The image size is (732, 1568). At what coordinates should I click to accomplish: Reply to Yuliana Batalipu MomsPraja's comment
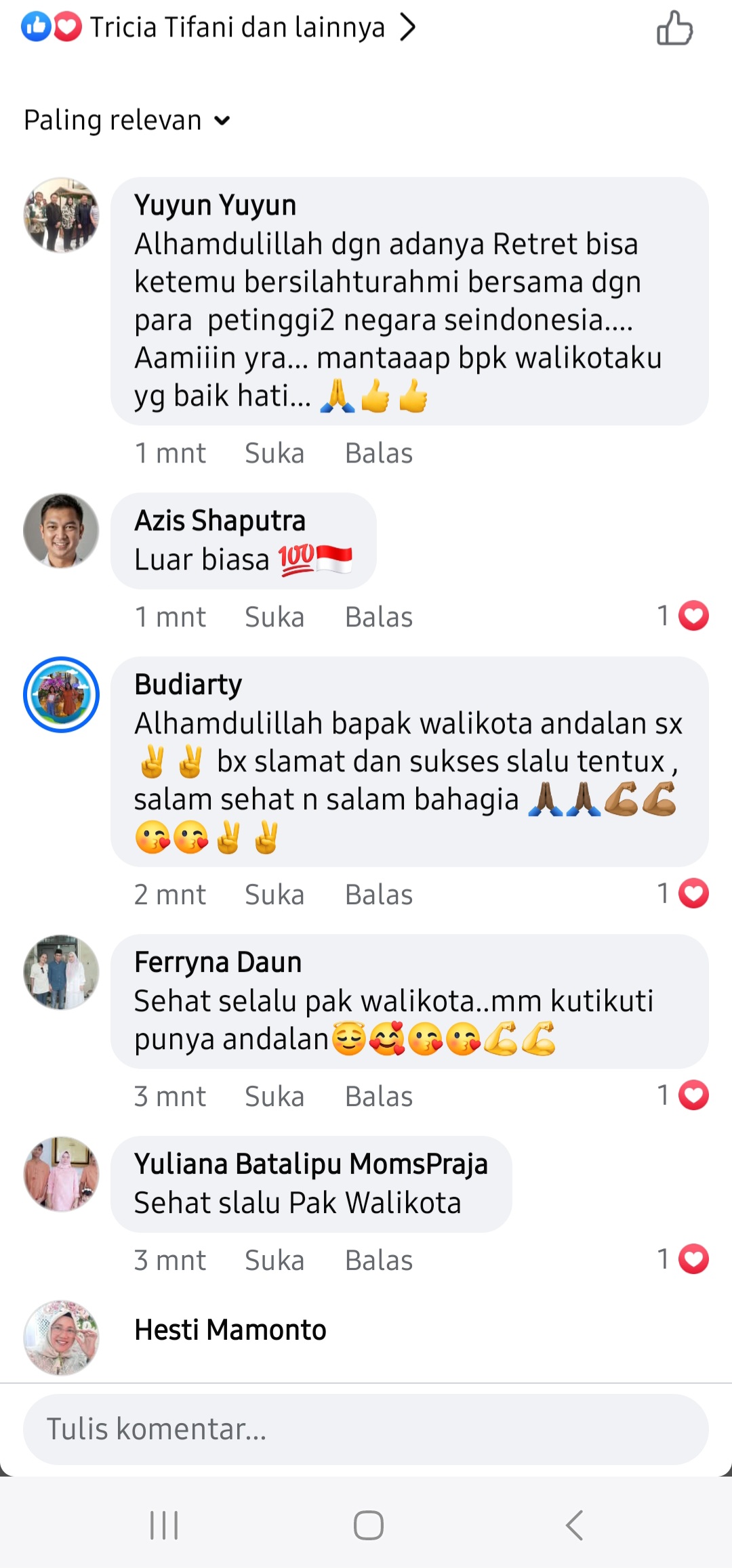pyautogui.click(x=378, y=1260)
